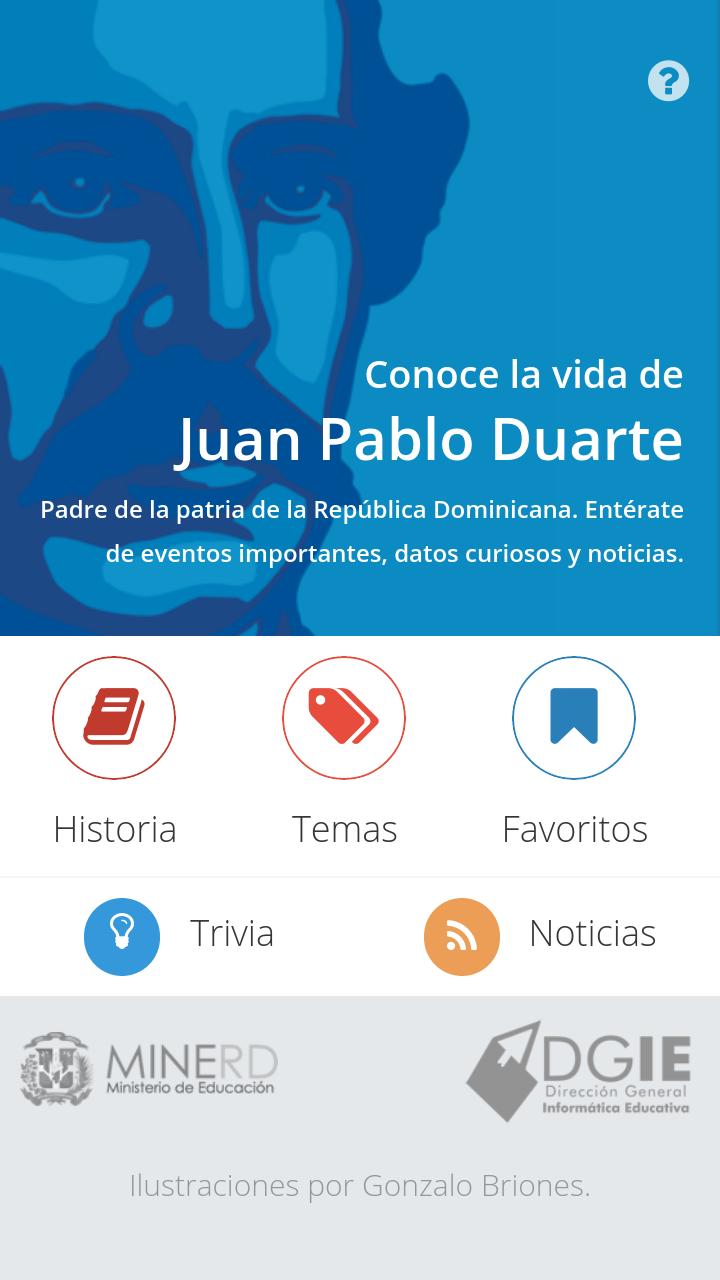Click the Temas text label
Screen dimensions: 720x1280
(344, 828)
